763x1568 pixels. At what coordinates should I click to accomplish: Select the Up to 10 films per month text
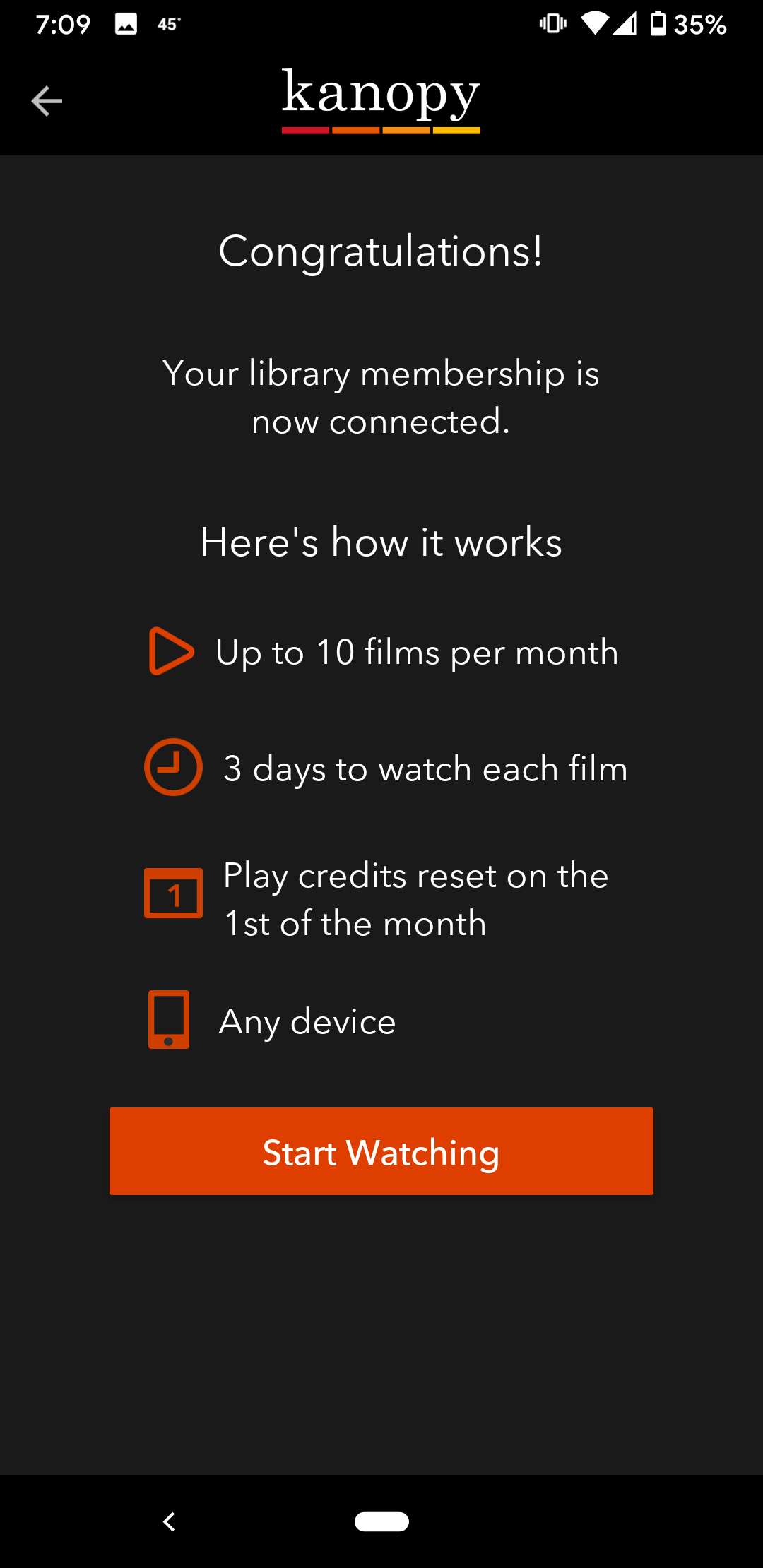coord(416,652)
